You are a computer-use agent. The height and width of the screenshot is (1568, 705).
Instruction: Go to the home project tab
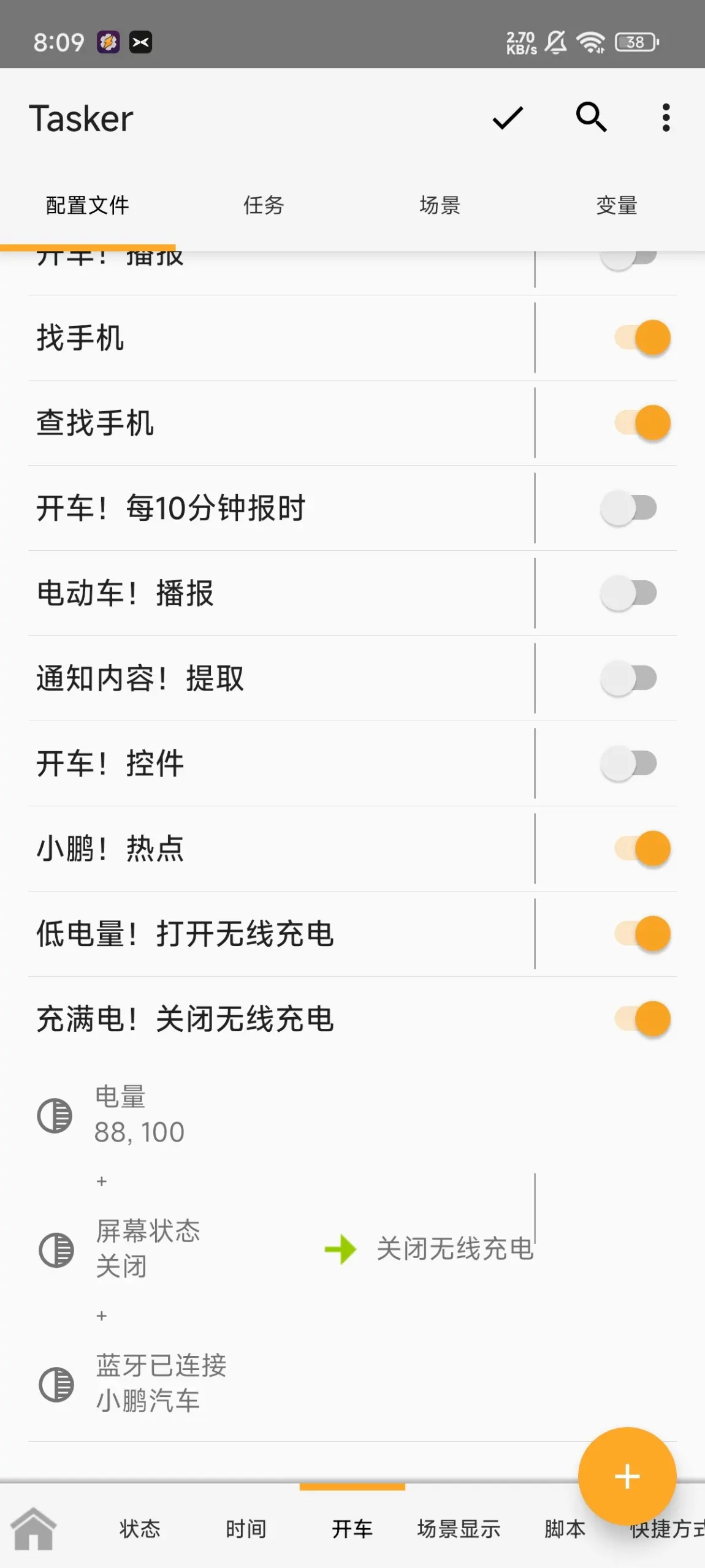click(x=34, y=1528)
